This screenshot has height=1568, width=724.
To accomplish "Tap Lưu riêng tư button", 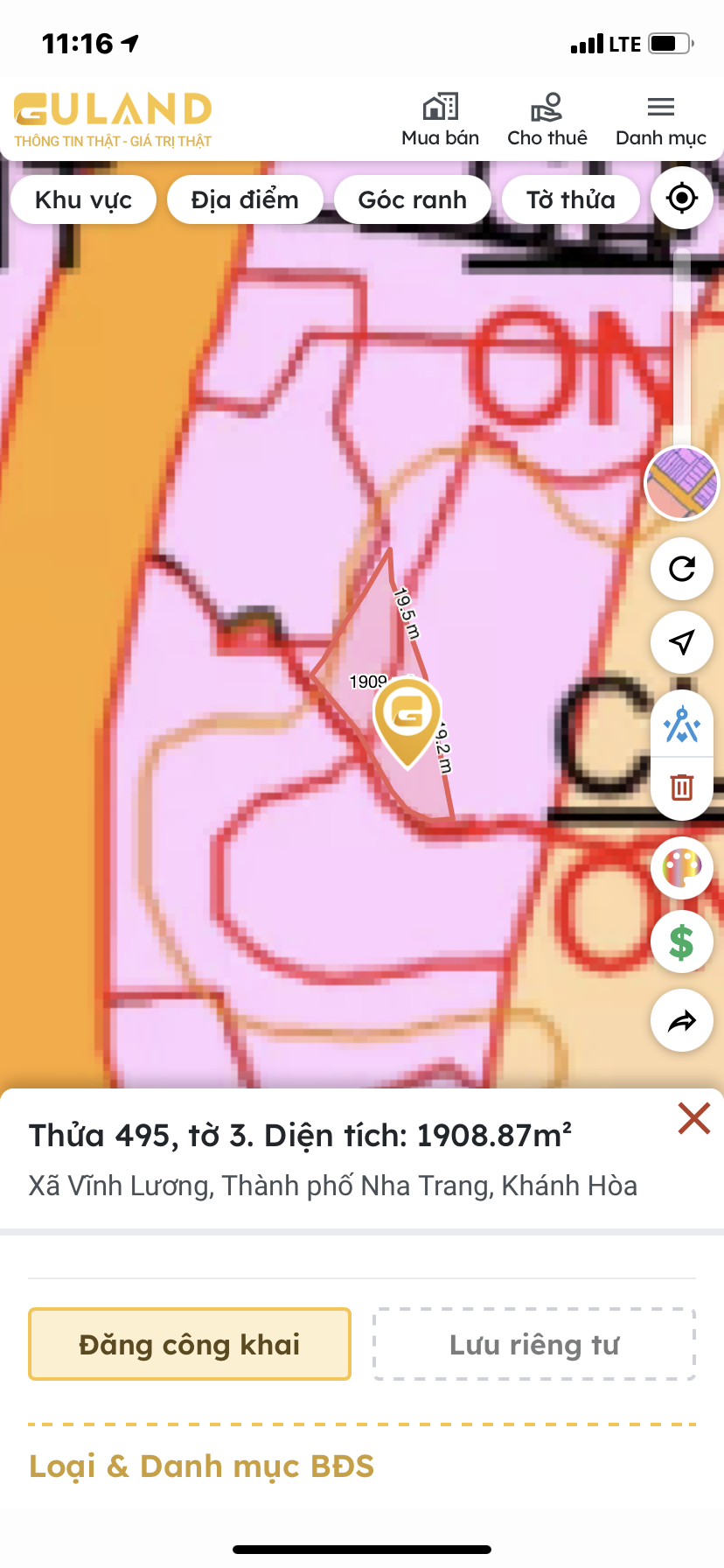I will (x=534, y=1344).
